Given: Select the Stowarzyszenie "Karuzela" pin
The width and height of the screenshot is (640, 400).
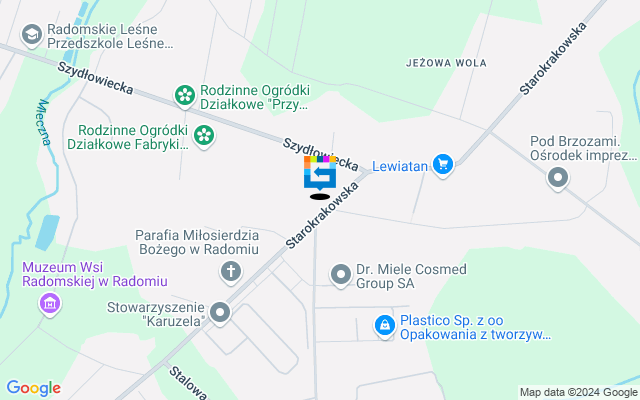Looking at the screenshot, I should [x=220, y=314].
